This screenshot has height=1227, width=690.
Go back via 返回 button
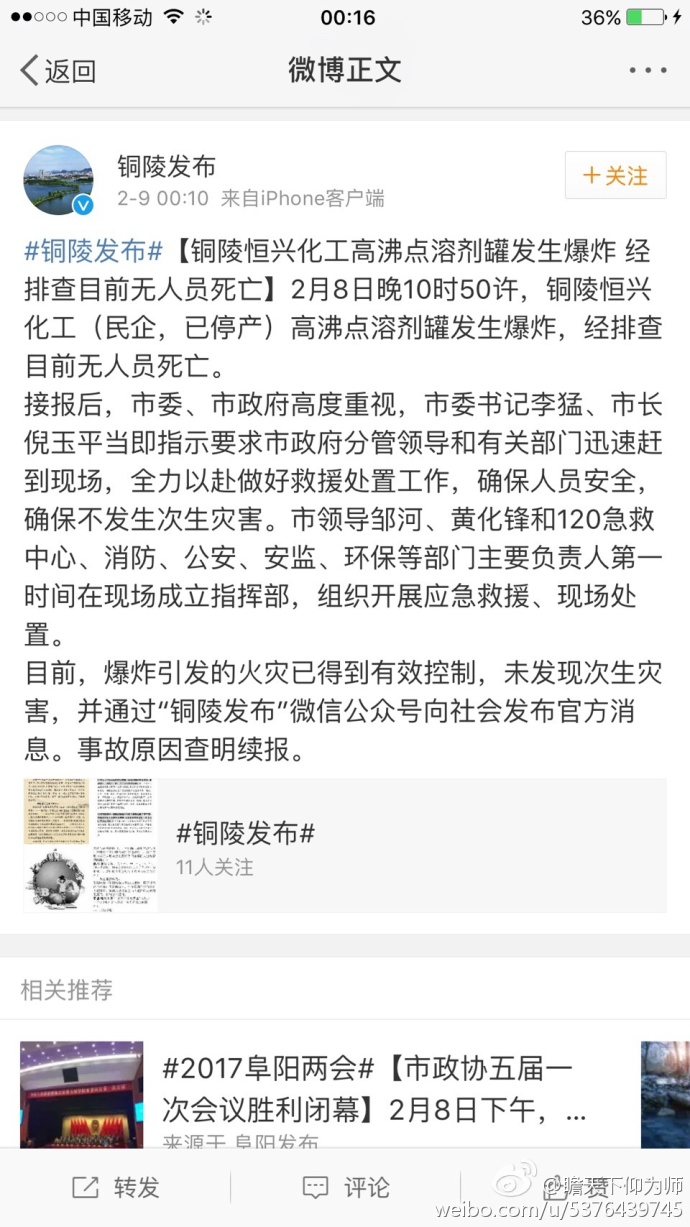click(58, 71)
